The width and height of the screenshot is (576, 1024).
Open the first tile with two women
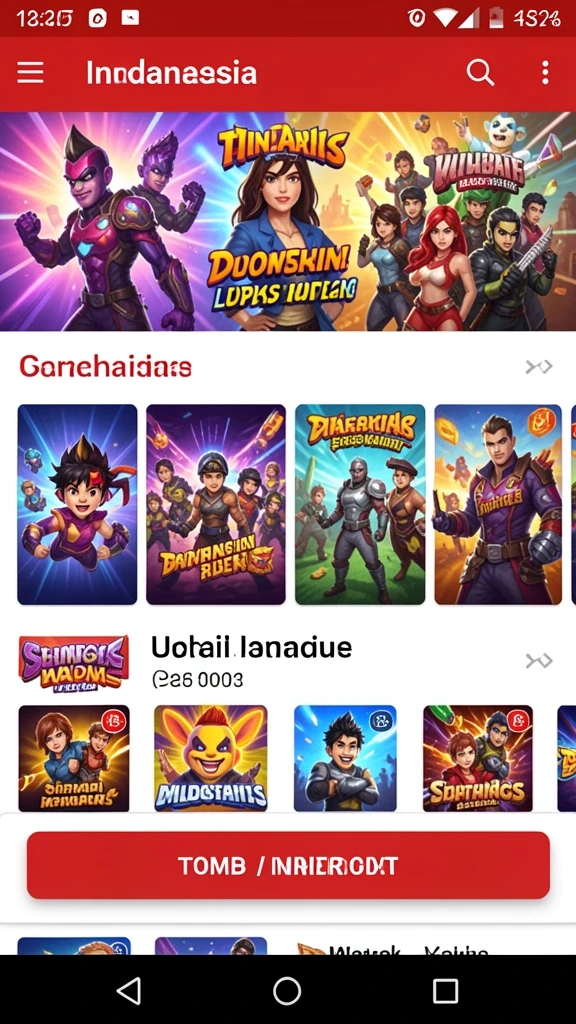pyautogui.click(x=74, y=758)
